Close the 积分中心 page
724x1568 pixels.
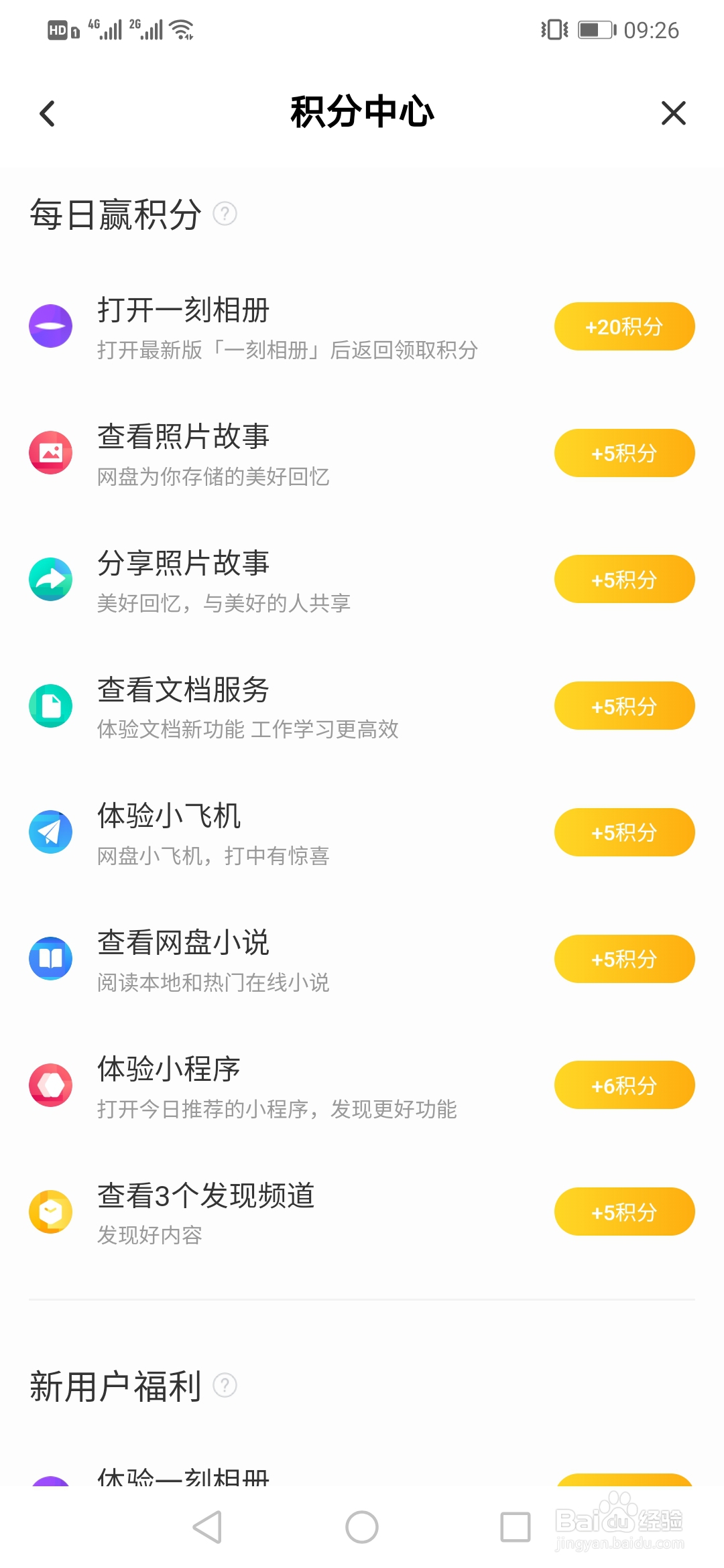coord(673,113)
